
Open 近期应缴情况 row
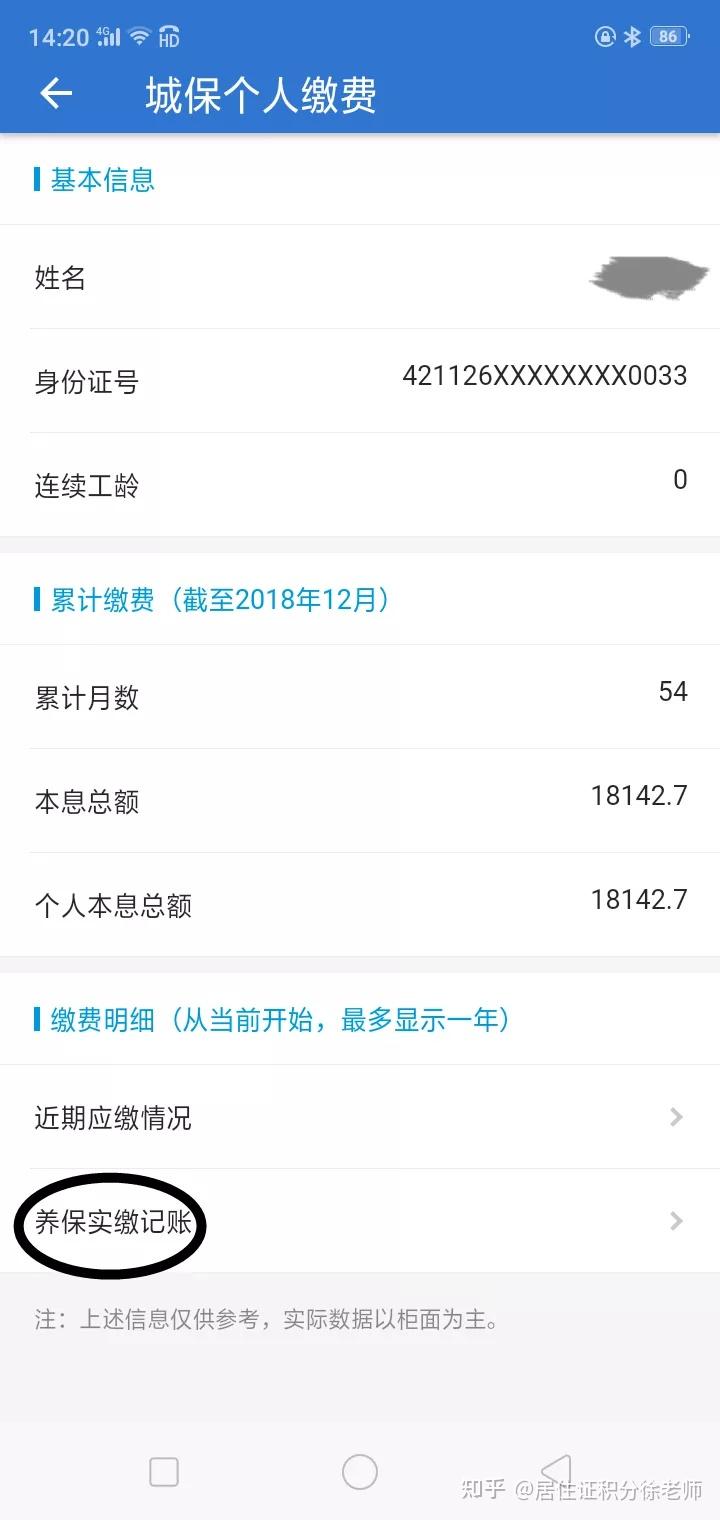(x=360, y=1117)
